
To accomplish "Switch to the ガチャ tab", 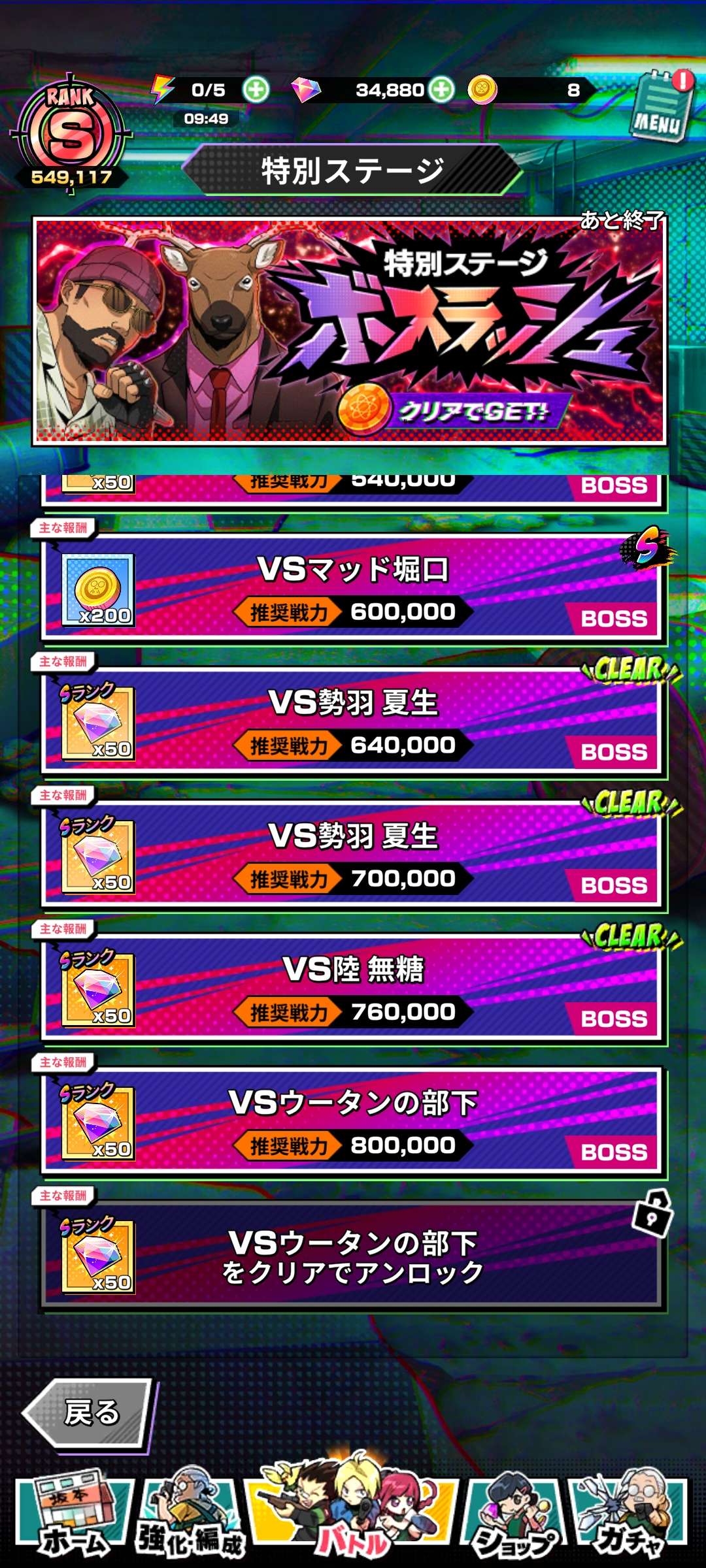I will pos(629,1514).
